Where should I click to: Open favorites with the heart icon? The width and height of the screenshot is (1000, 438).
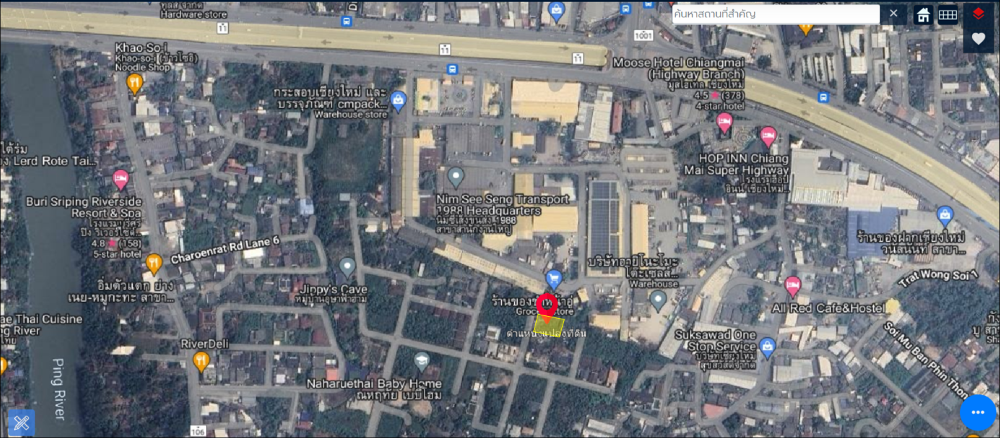(978, 39)
